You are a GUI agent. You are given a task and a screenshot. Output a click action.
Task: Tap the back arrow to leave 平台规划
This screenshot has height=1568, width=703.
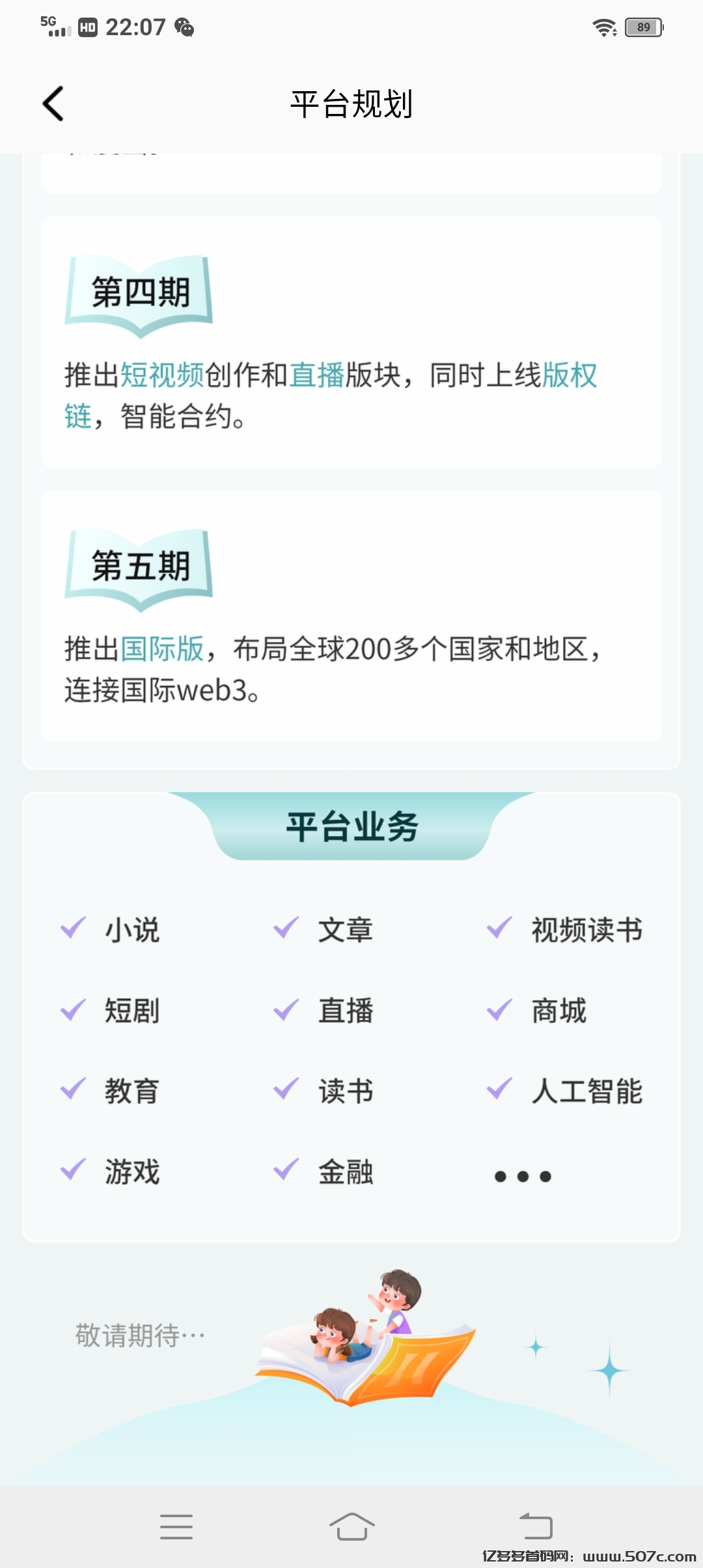pyautogui.click(x=52, y=103)
